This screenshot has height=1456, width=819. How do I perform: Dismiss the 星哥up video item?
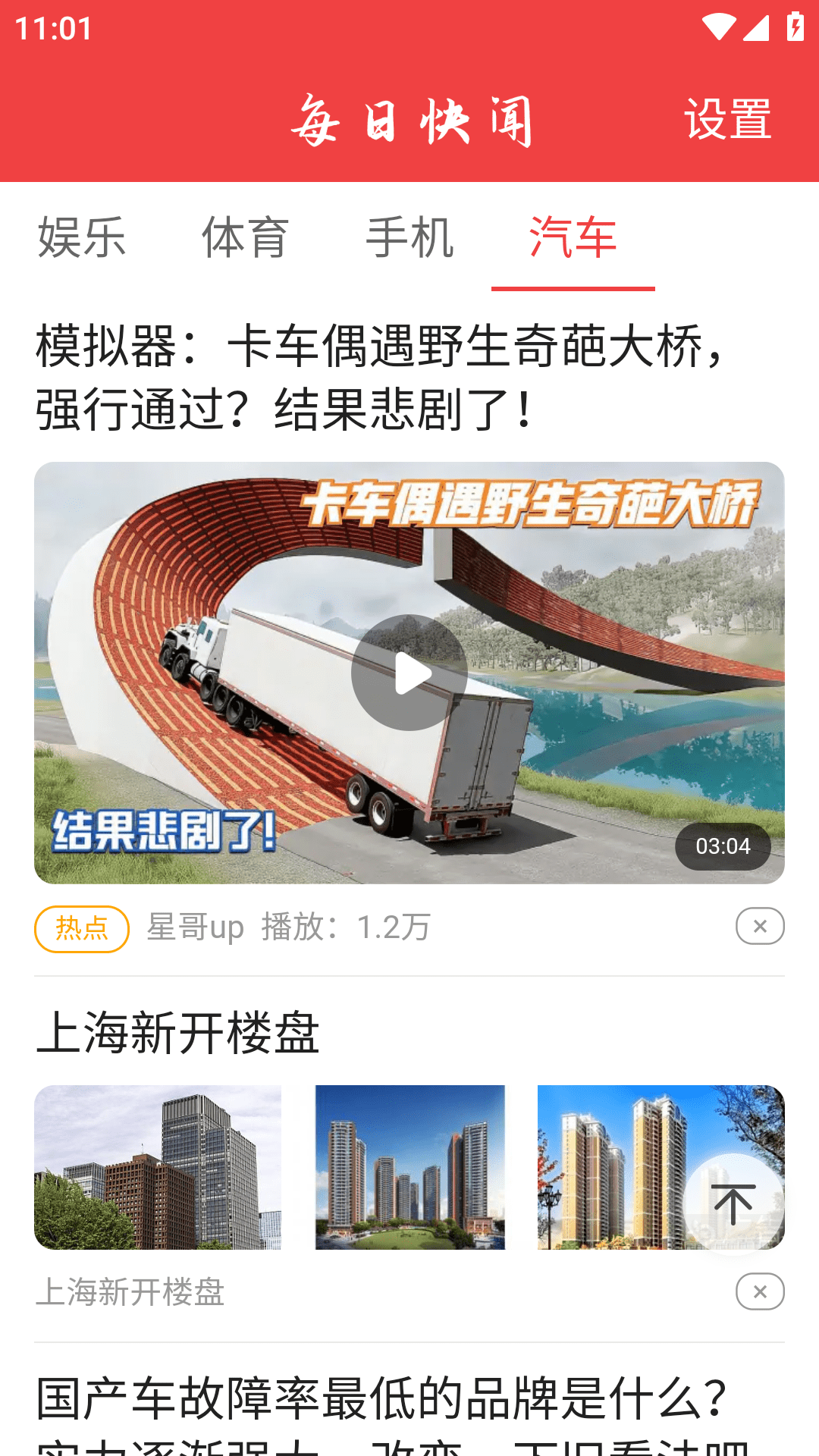(x=760, y=926)
